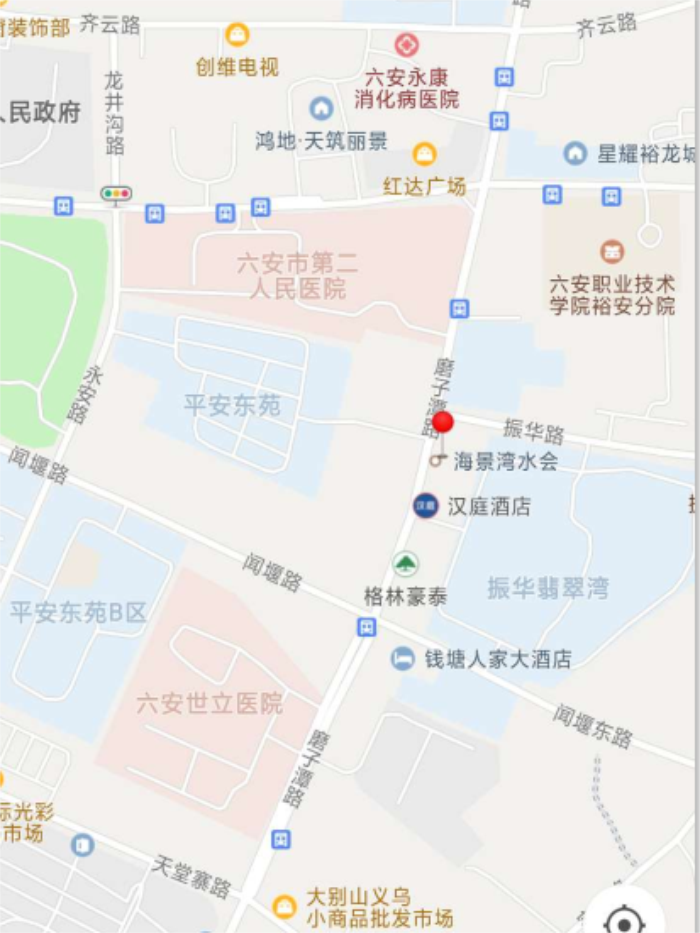Open 格林豪泰 hotel marker
This screenshot has width=700, height=933.
(x=405, y=565)
